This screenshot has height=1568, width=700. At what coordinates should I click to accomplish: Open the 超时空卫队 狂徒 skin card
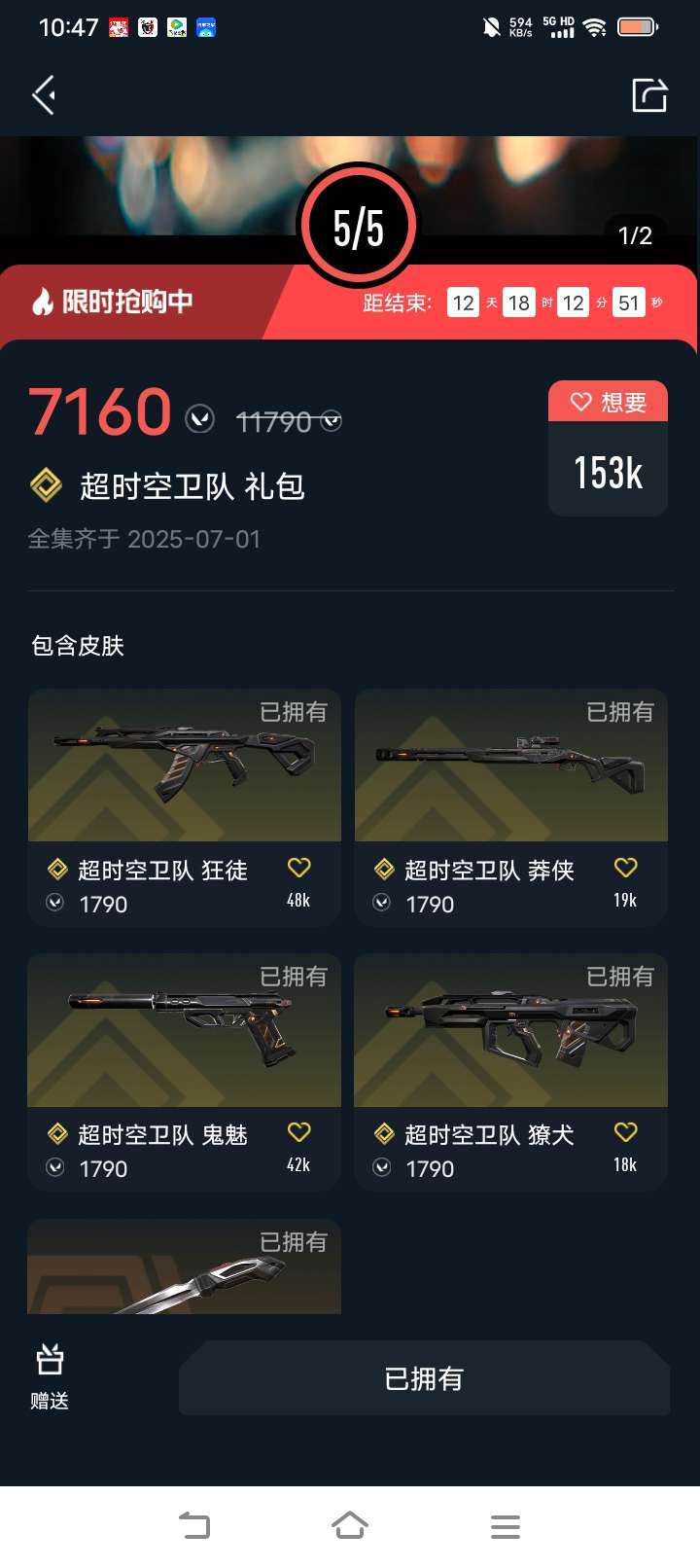[x=184, y=807]
